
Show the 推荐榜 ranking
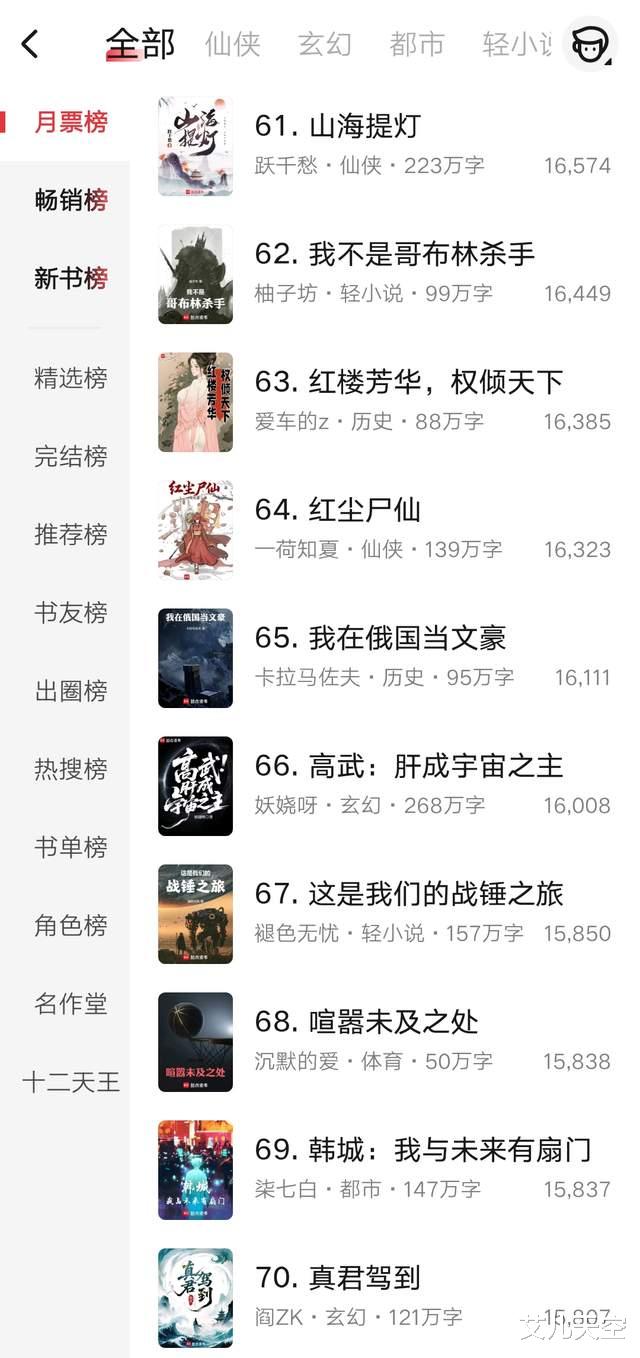(70, 534)
